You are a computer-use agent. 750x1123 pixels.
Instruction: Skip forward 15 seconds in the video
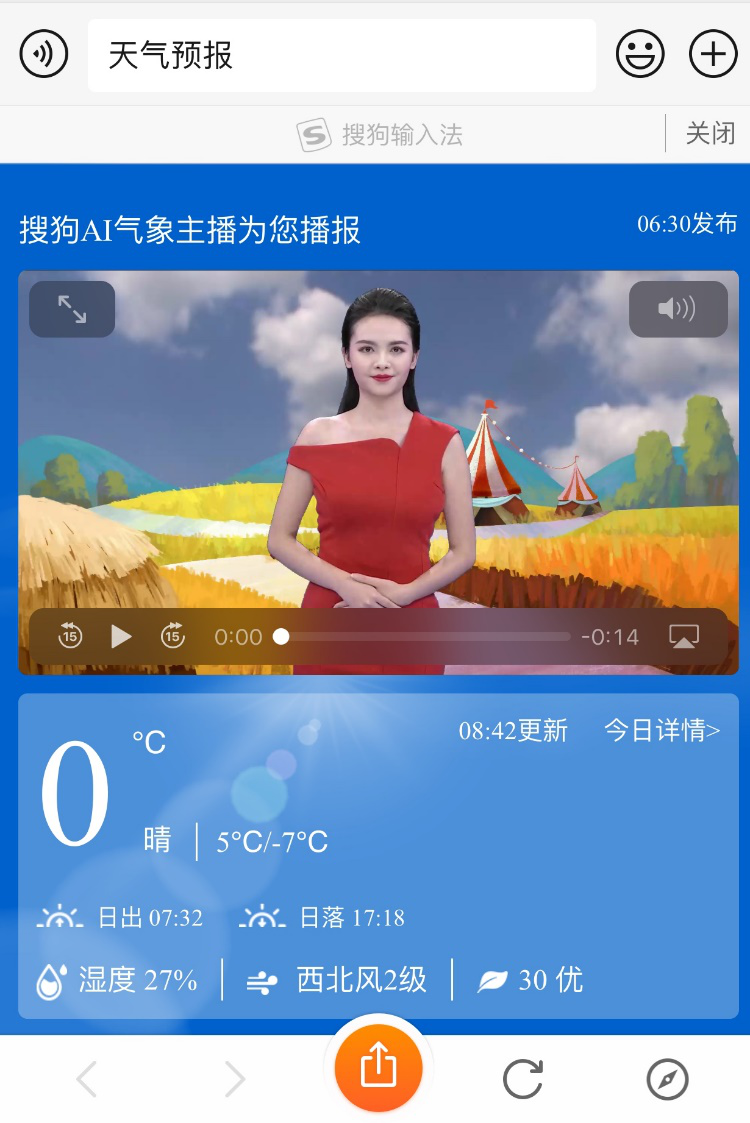[x=173, y=636]
